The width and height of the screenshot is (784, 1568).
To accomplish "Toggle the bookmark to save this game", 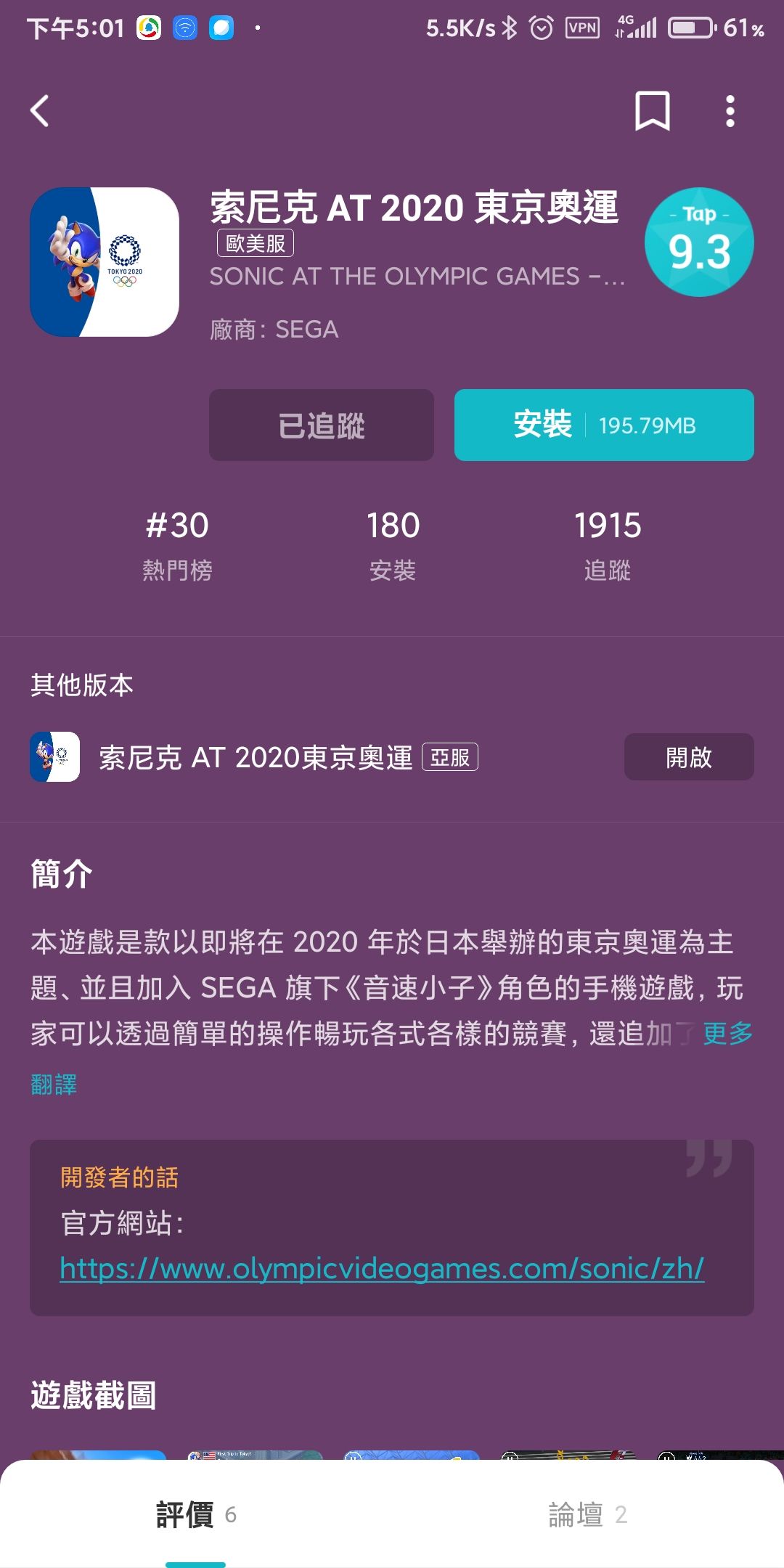I will 654,110.
